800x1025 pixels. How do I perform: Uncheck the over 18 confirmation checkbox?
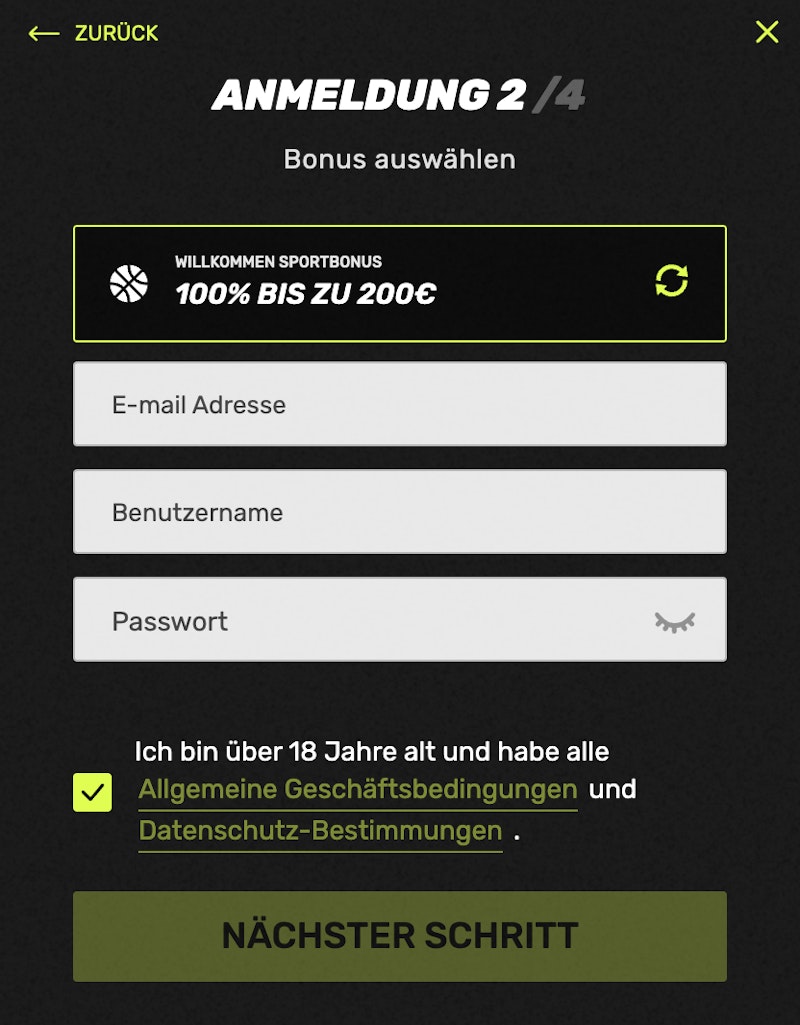click(92, 792)
